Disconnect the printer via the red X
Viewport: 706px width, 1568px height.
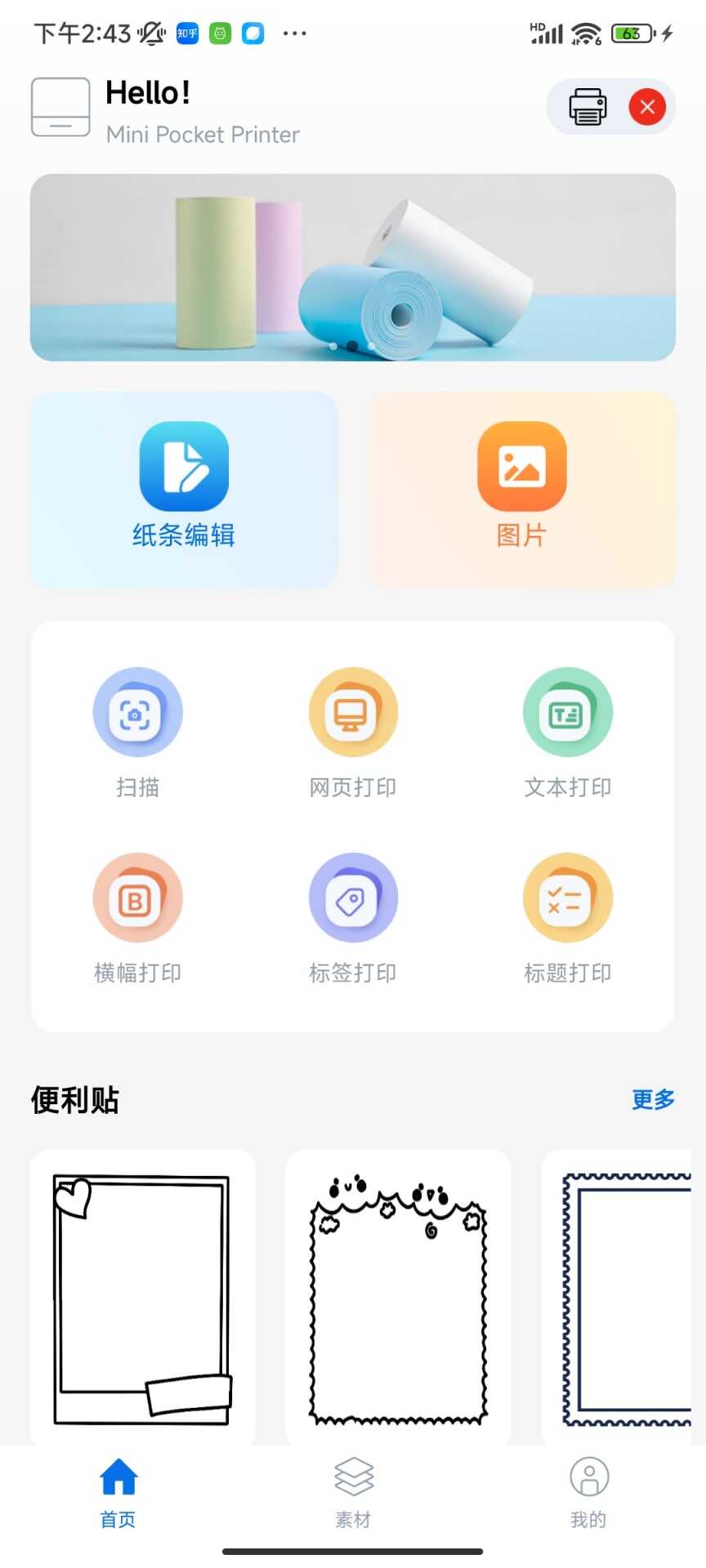646,107
